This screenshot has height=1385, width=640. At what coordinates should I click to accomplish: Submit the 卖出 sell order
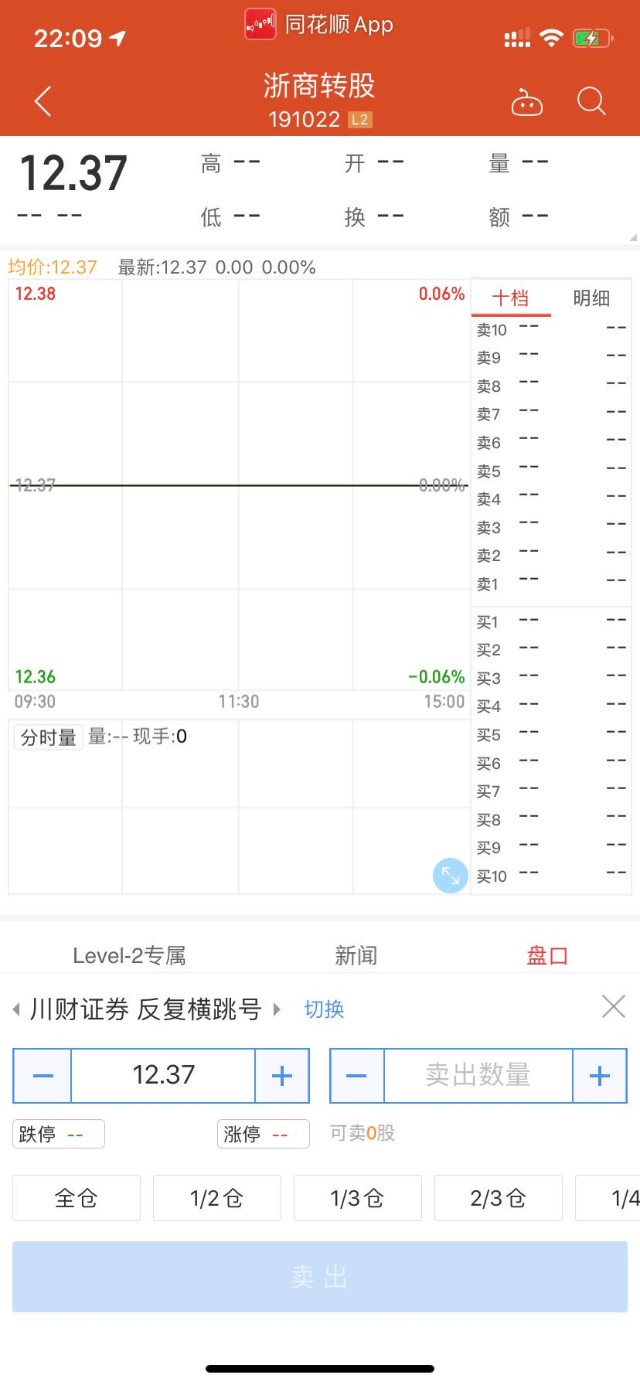pos(320,1277)
